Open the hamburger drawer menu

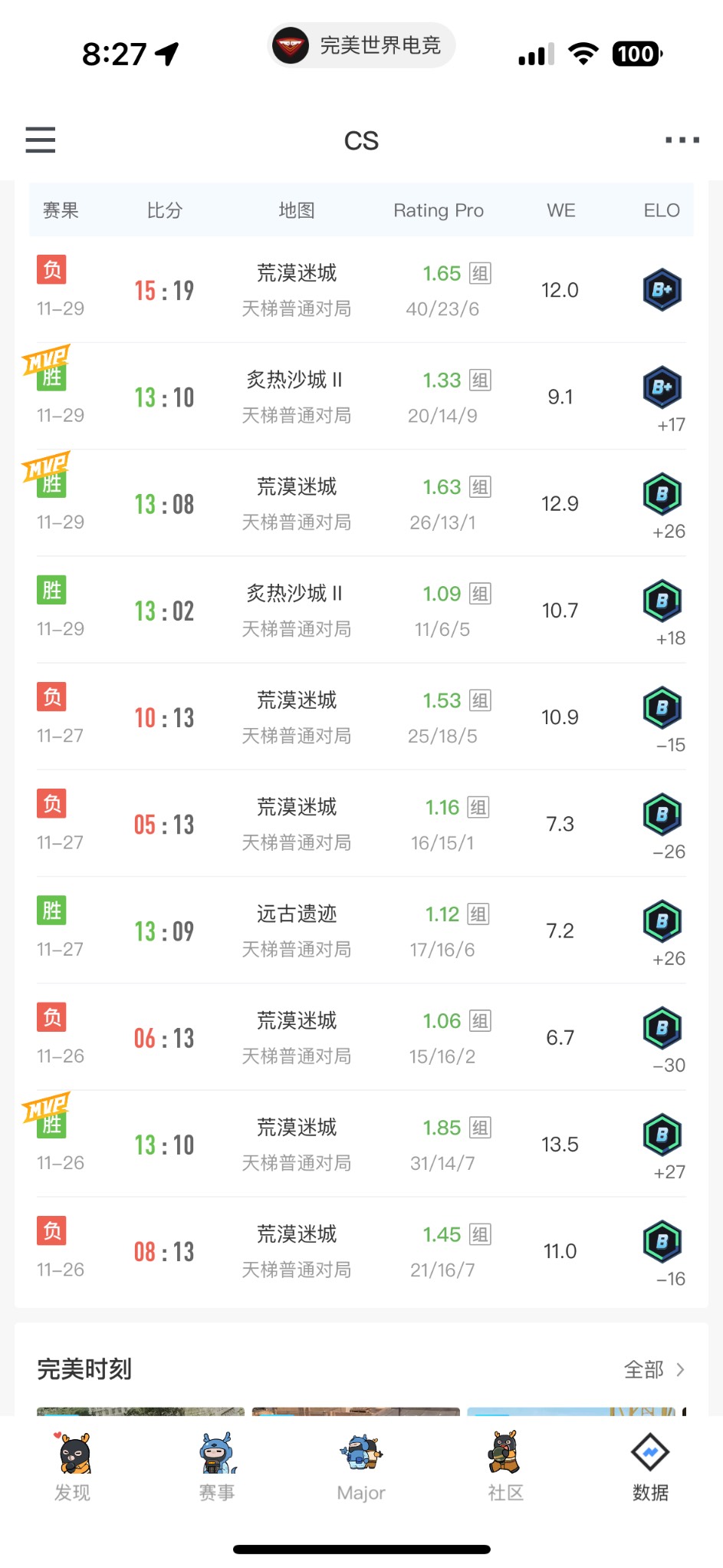tap(41, 140)
